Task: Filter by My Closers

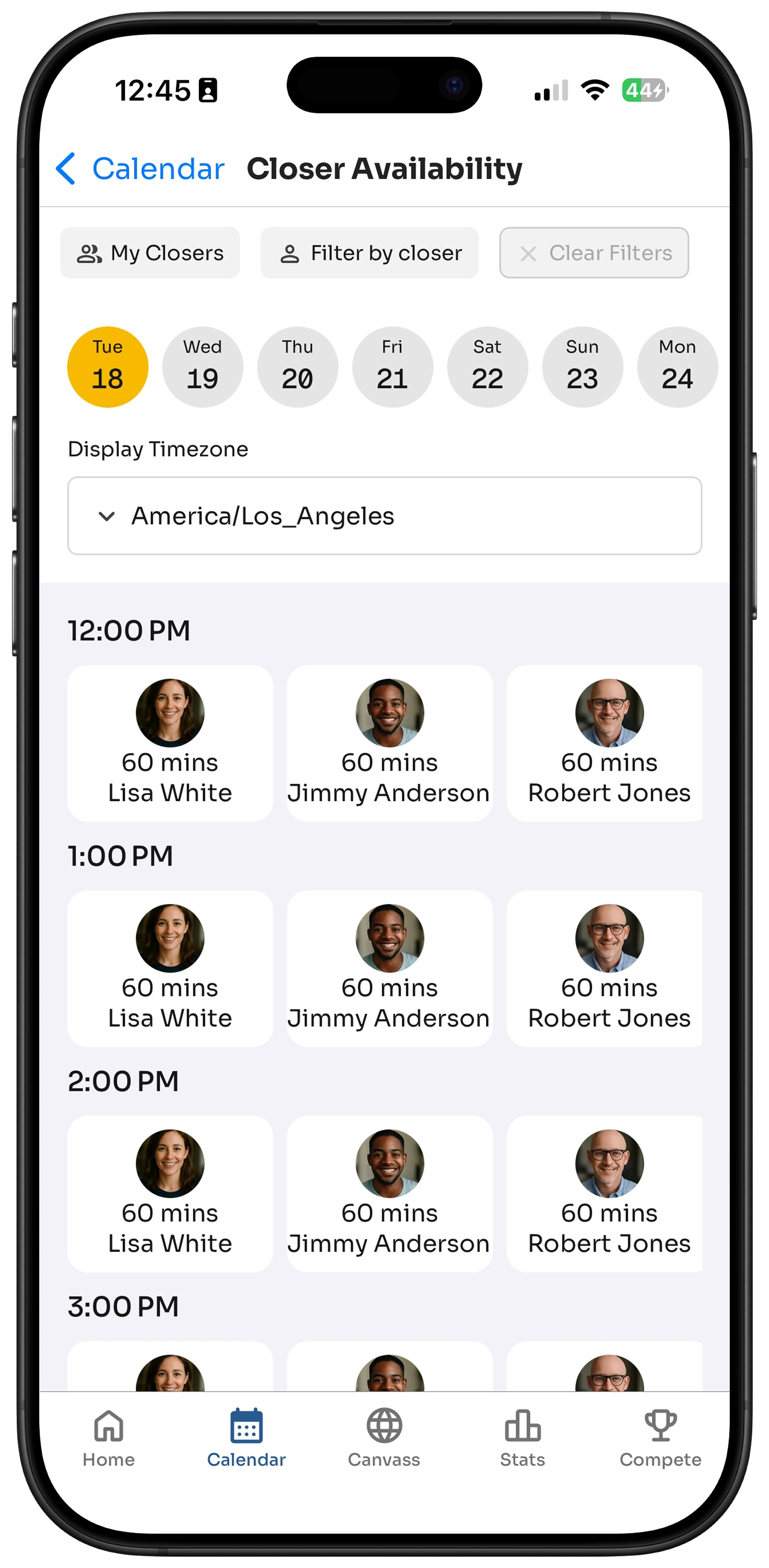Action: pyautogui.click(x=150, y=253)
